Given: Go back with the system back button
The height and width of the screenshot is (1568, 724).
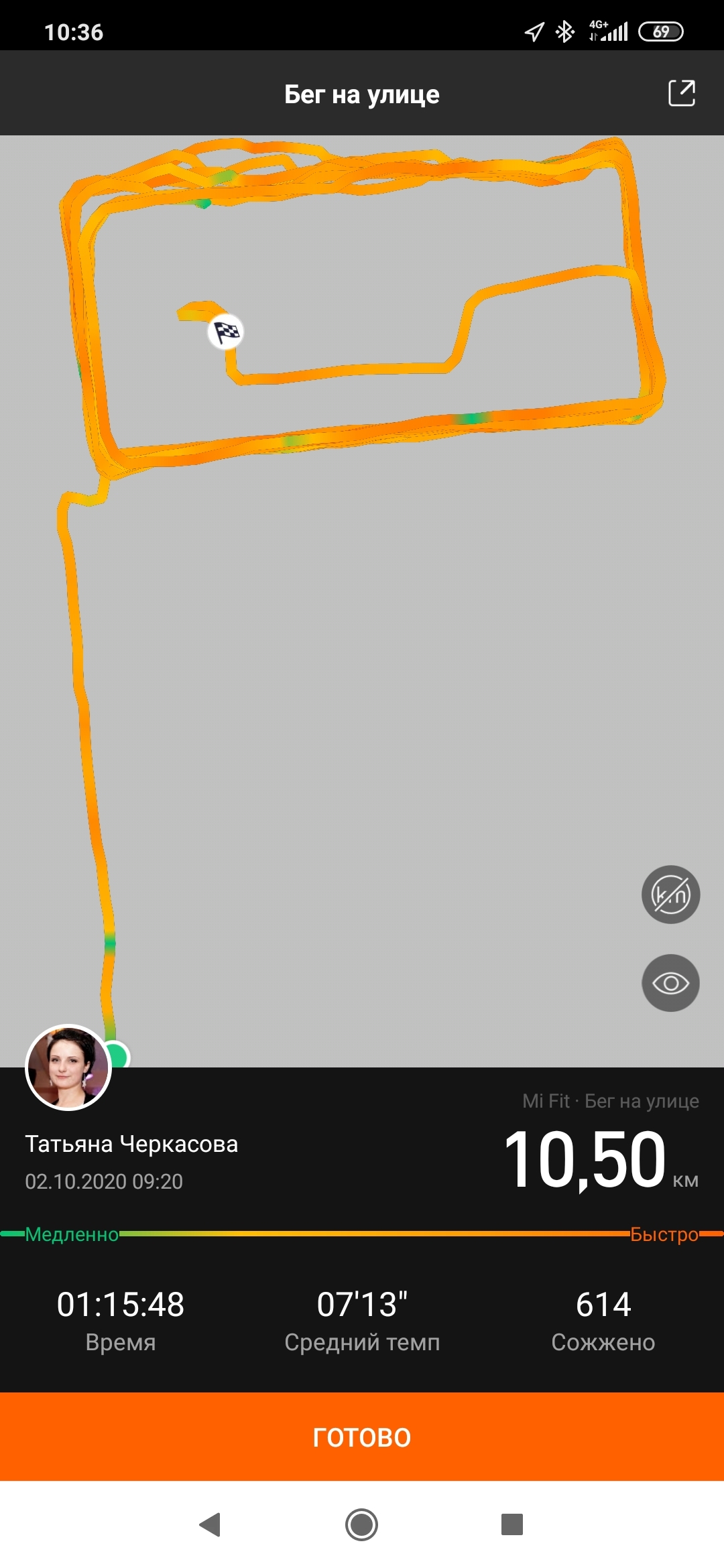Looking at the screenshot, I should [x=210, y=1524].
